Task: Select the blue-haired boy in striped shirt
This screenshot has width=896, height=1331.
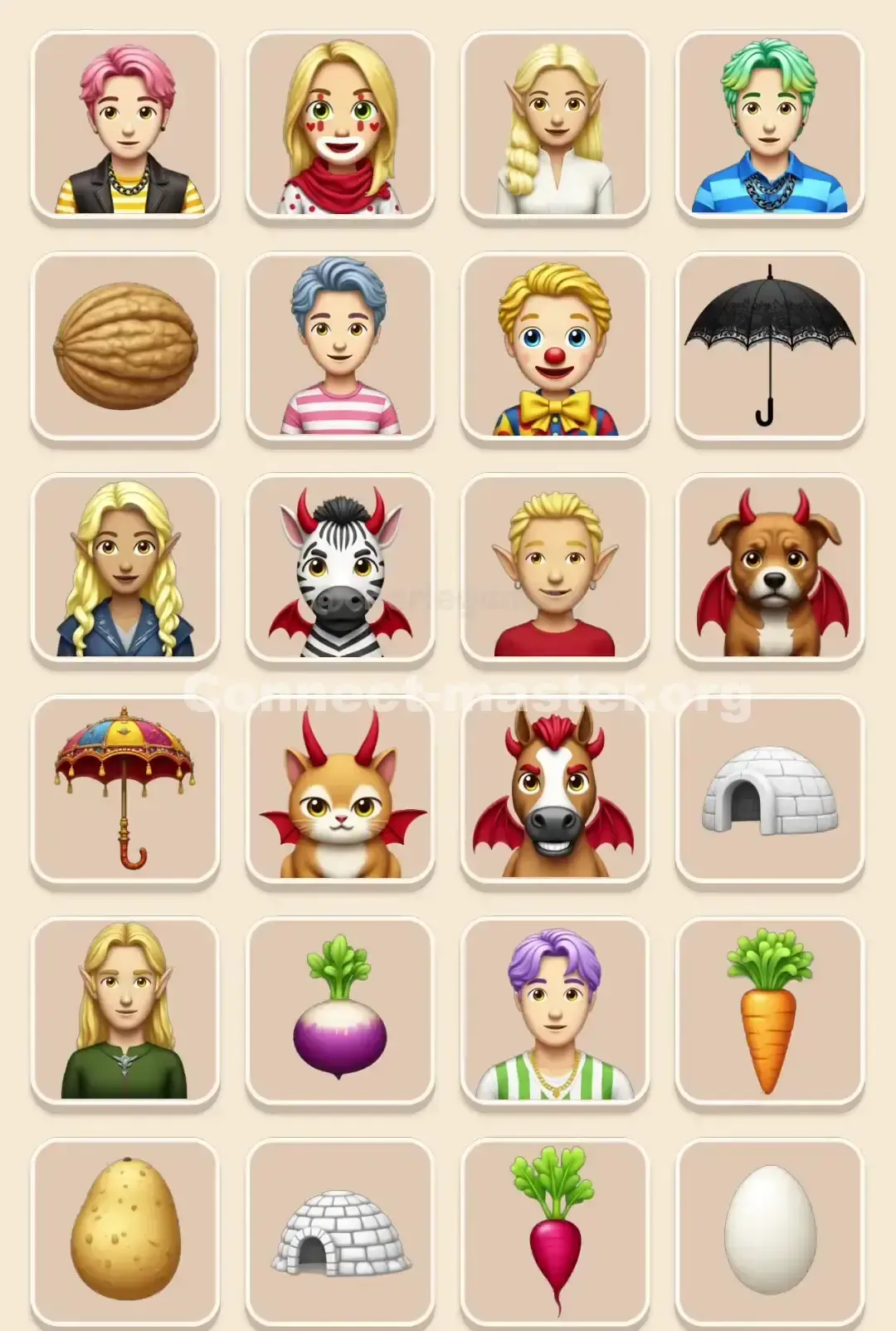Action: point(340,344)
